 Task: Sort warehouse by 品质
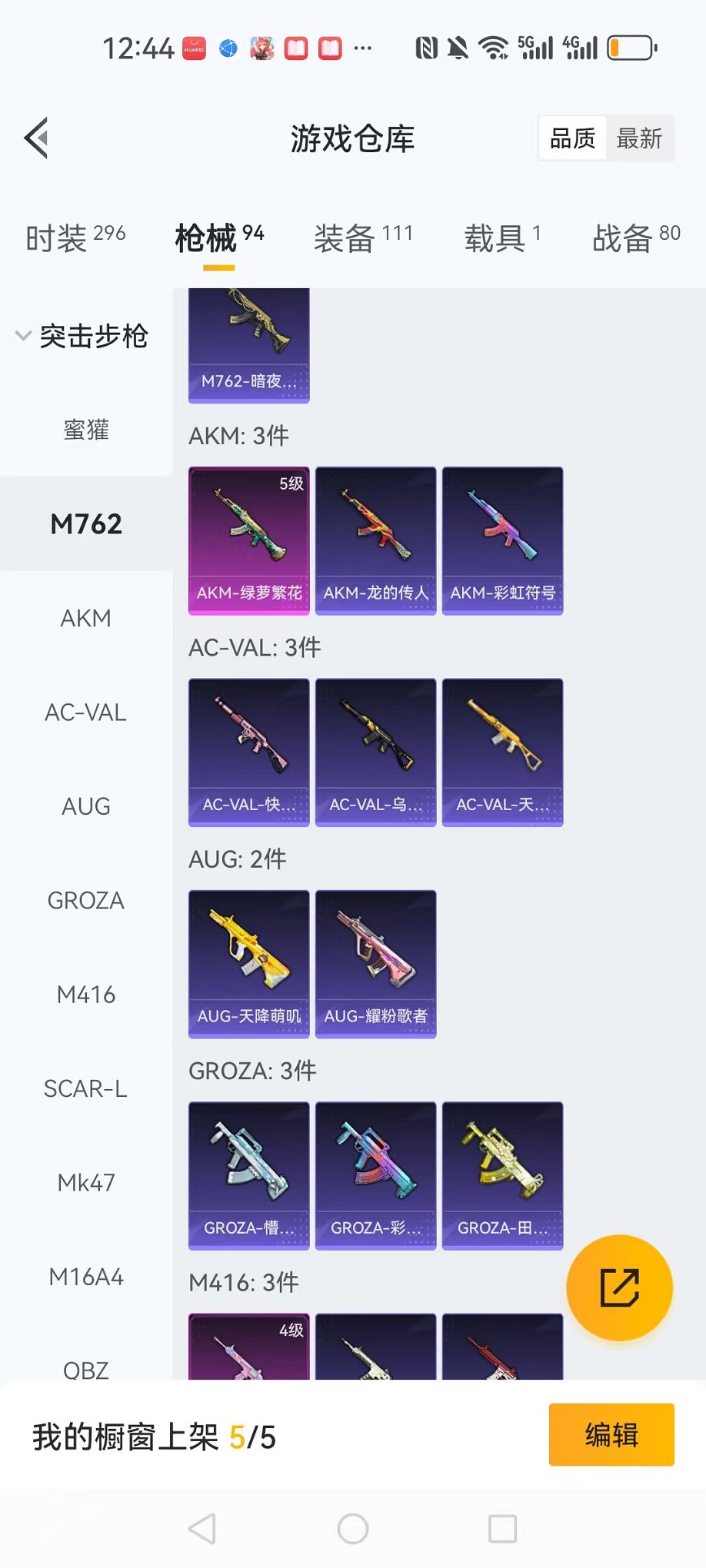click(573, 138)
